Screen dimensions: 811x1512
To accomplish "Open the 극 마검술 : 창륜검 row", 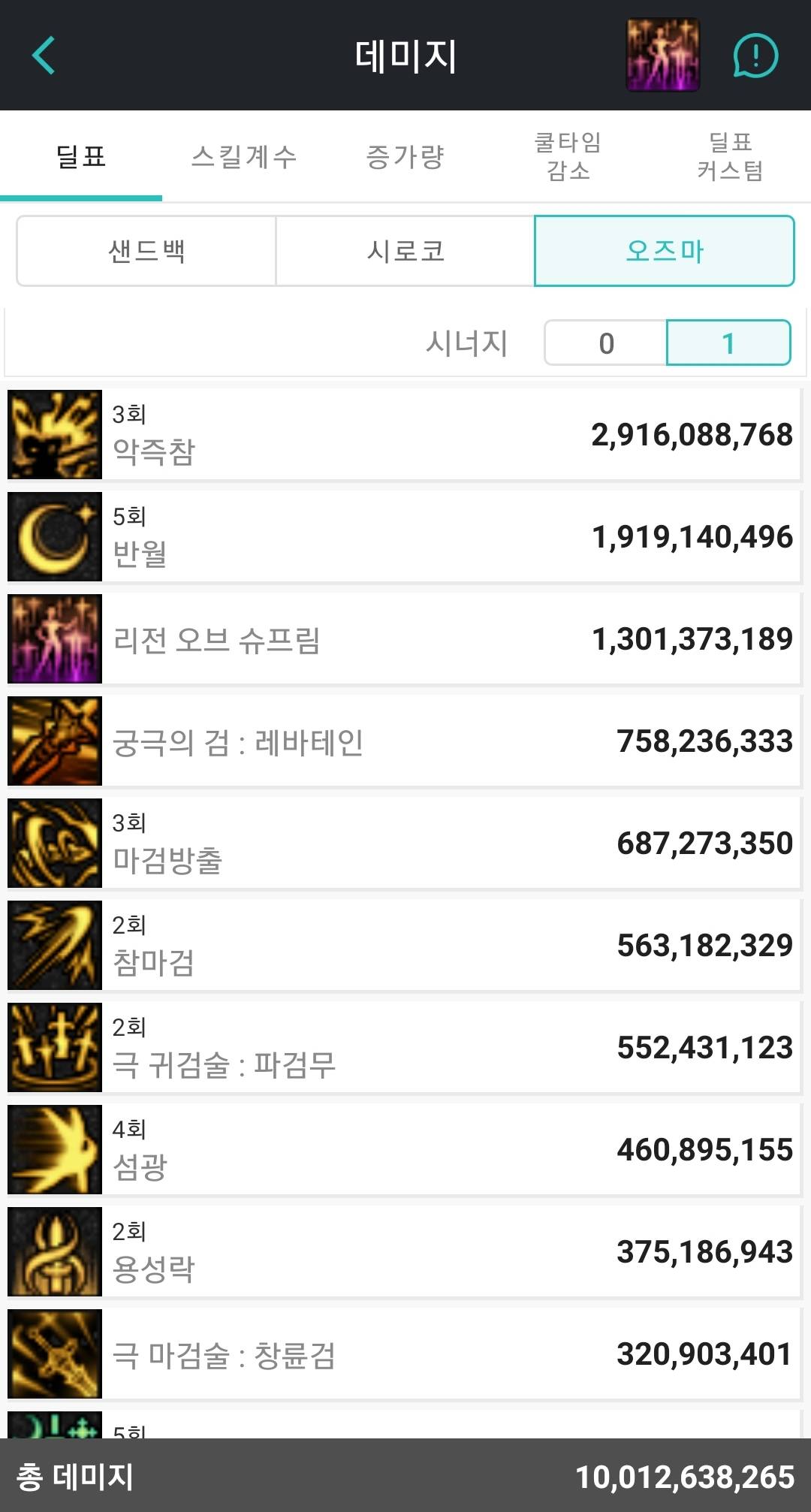I will [404, 1354].
